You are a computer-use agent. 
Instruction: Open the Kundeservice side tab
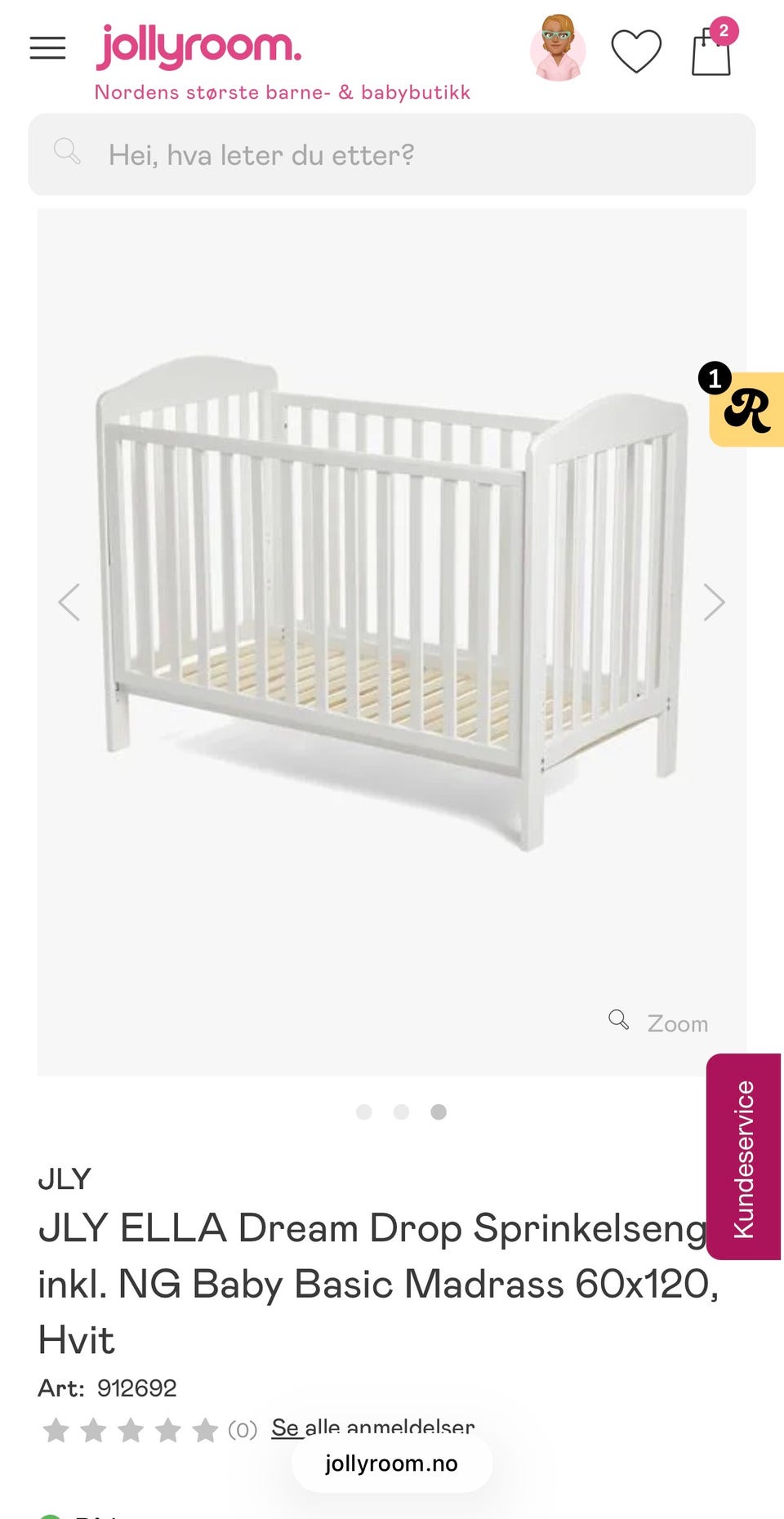744,1156
